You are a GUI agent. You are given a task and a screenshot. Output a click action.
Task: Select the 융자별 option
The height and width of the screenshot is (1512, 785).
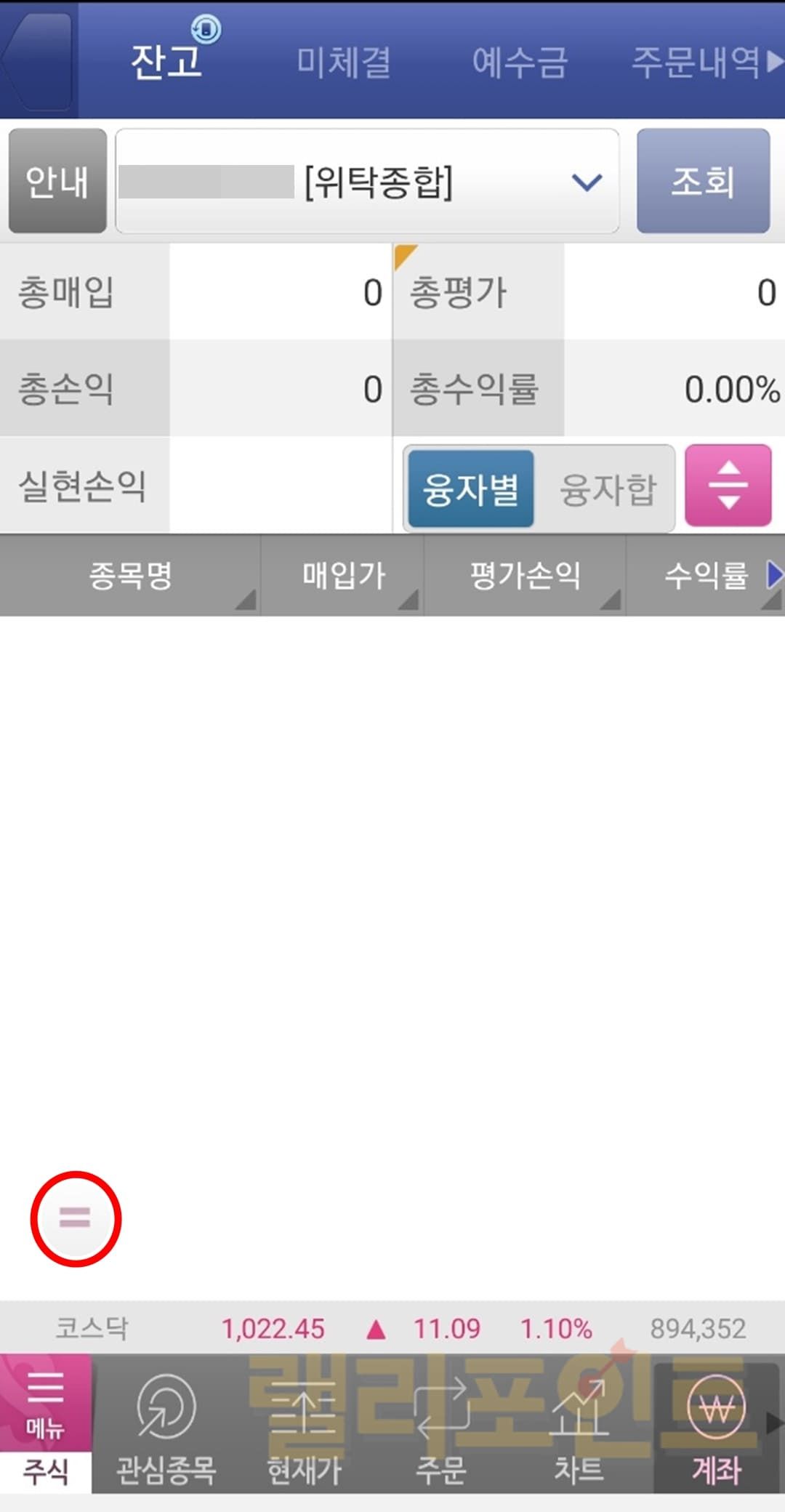click(x=470, y=488)
